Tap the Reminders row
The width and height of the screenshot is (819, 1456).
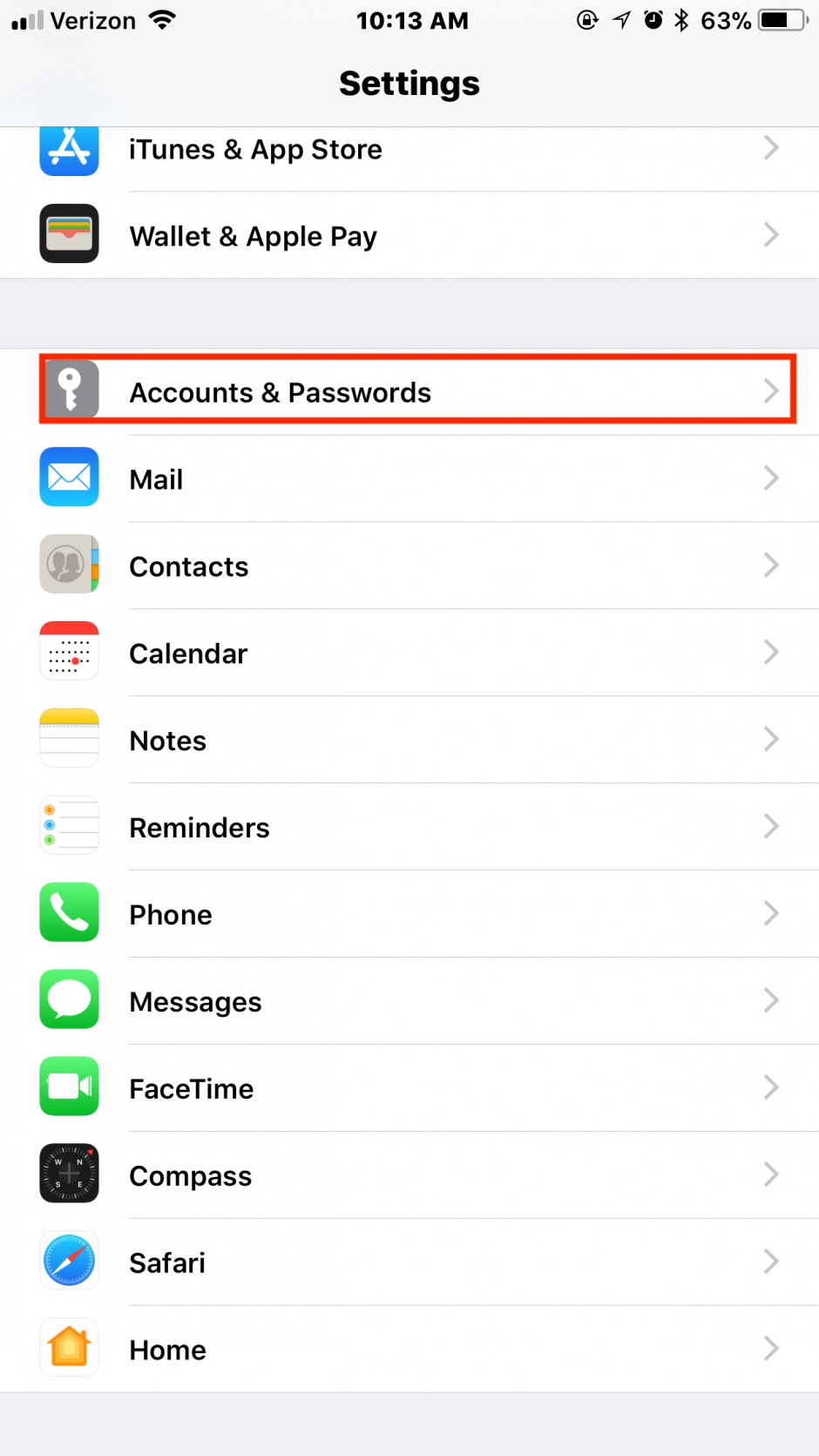[x=409, y=827]
